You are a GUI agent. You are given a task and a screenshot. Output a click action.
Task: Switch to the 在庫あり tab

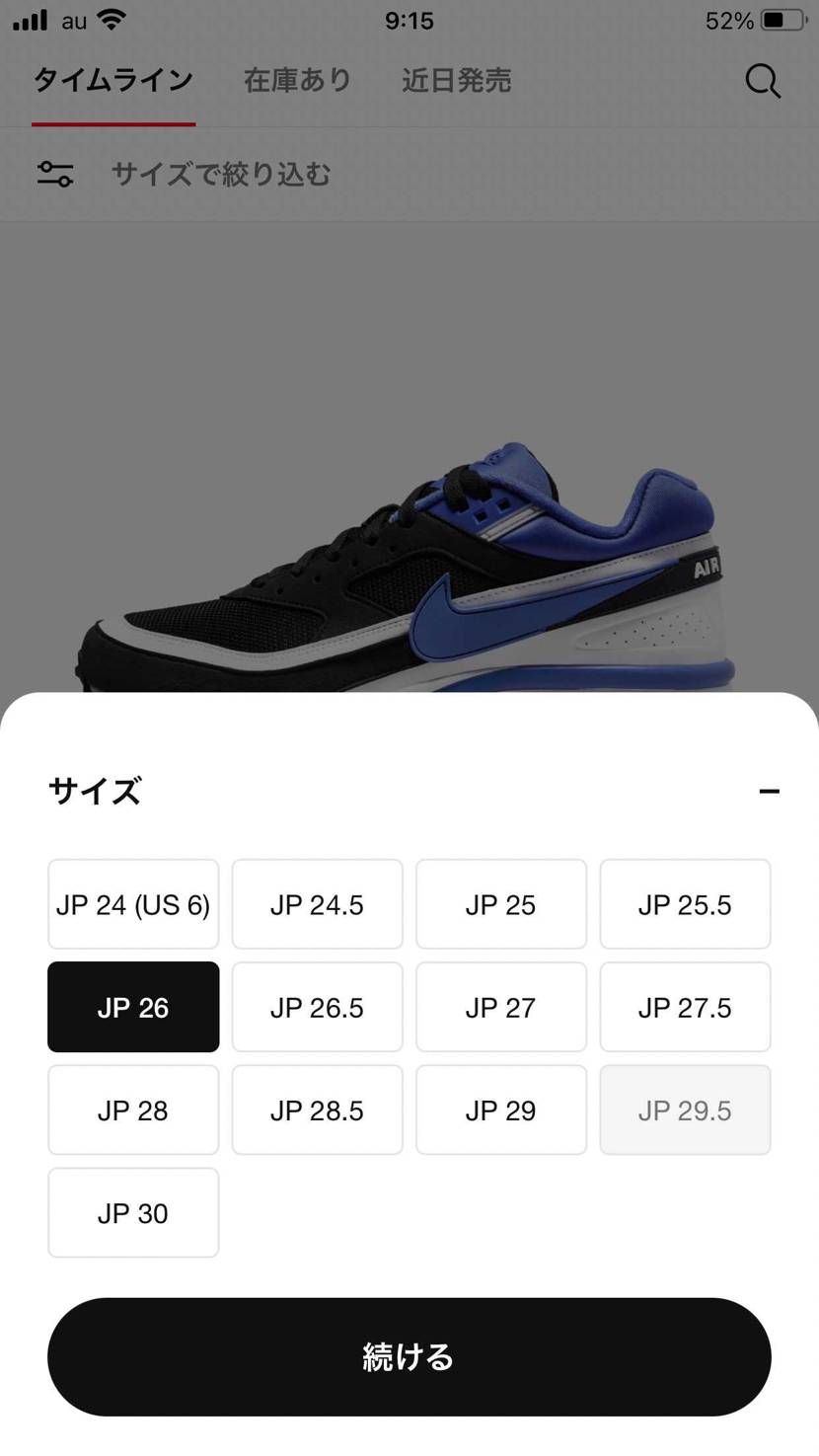[x=297, y=81]
